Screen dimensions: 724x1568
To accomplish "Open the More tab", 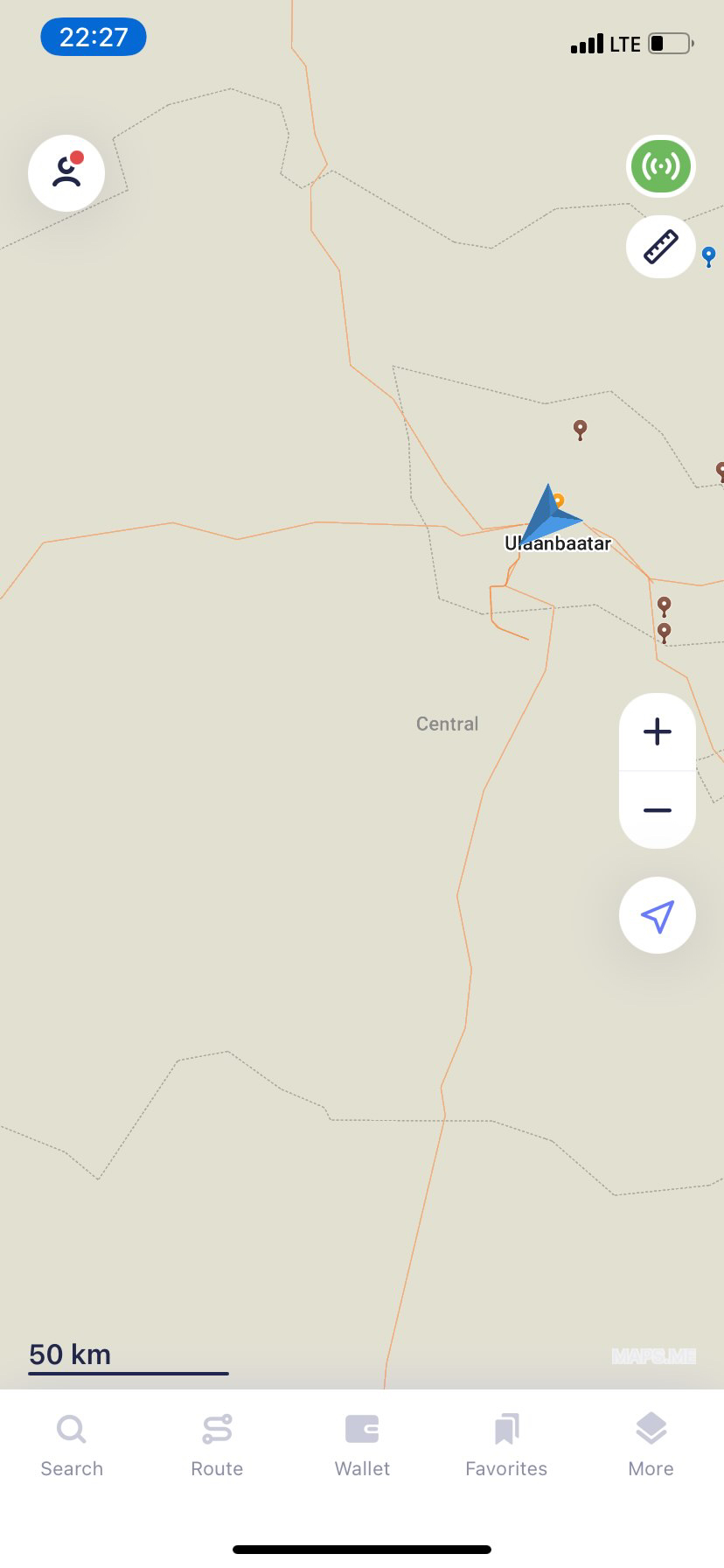I will 651,1445.
